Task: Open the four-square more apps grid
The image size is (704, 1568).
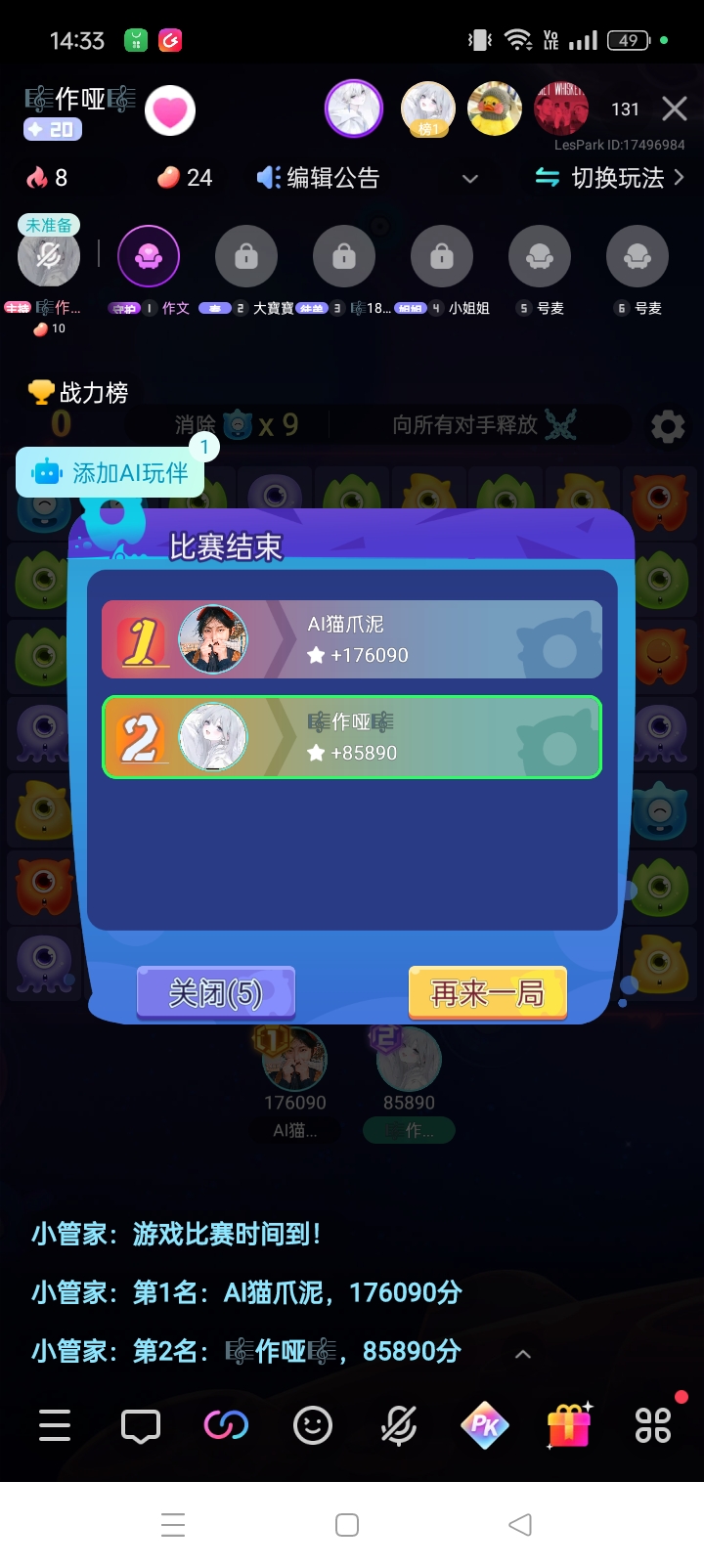Action: (653, 1426)
